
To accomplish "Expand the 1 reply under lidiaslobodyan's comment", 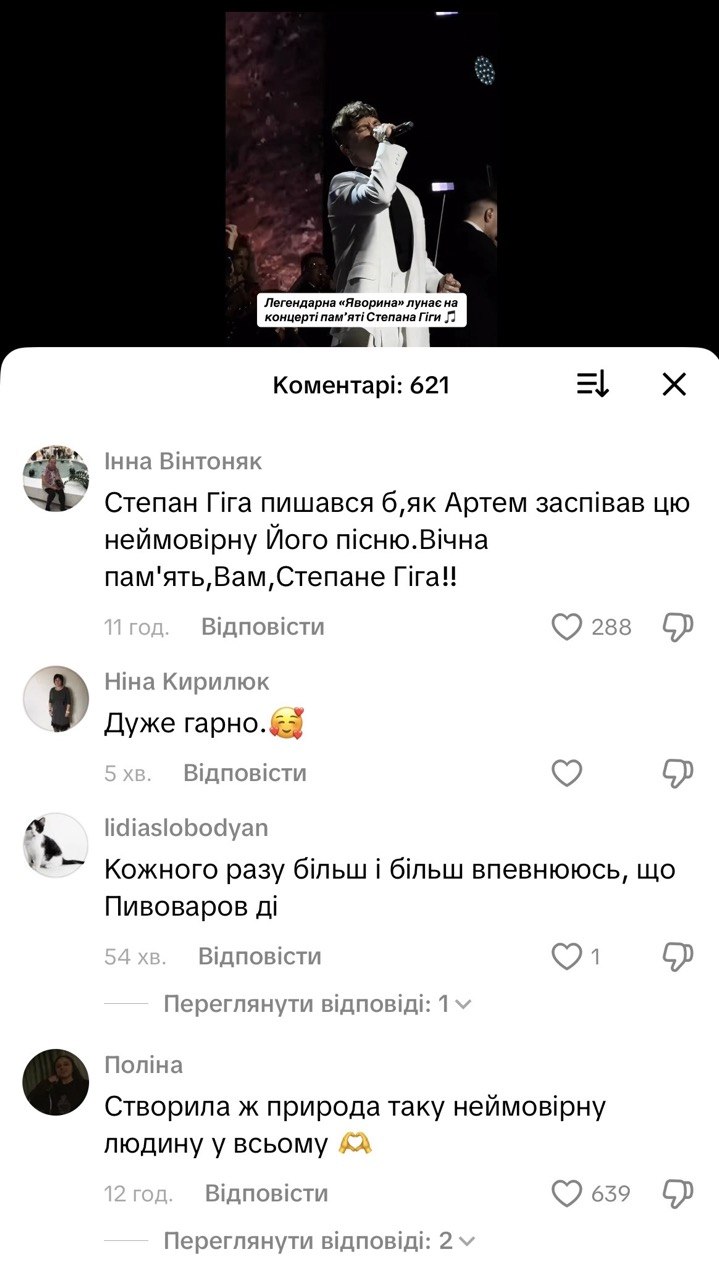I will (x=316, y=1003).
